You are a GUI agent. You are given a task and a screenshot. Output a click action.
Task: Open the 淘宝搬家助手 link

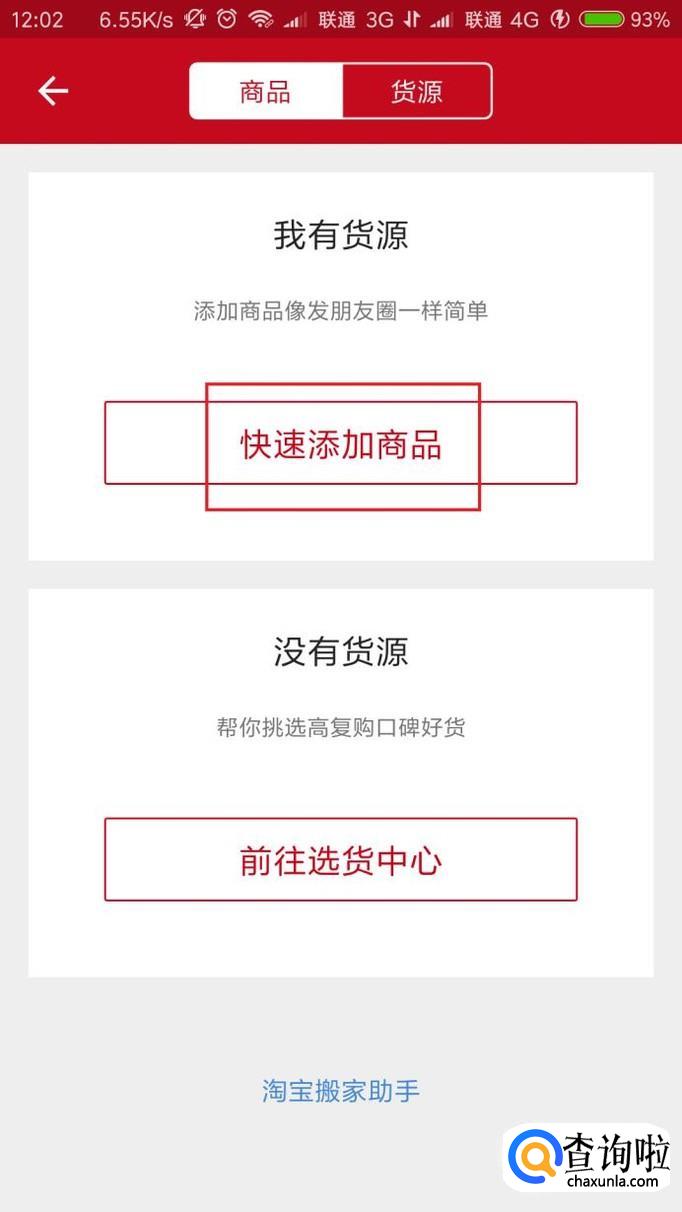click(341, 1090)
